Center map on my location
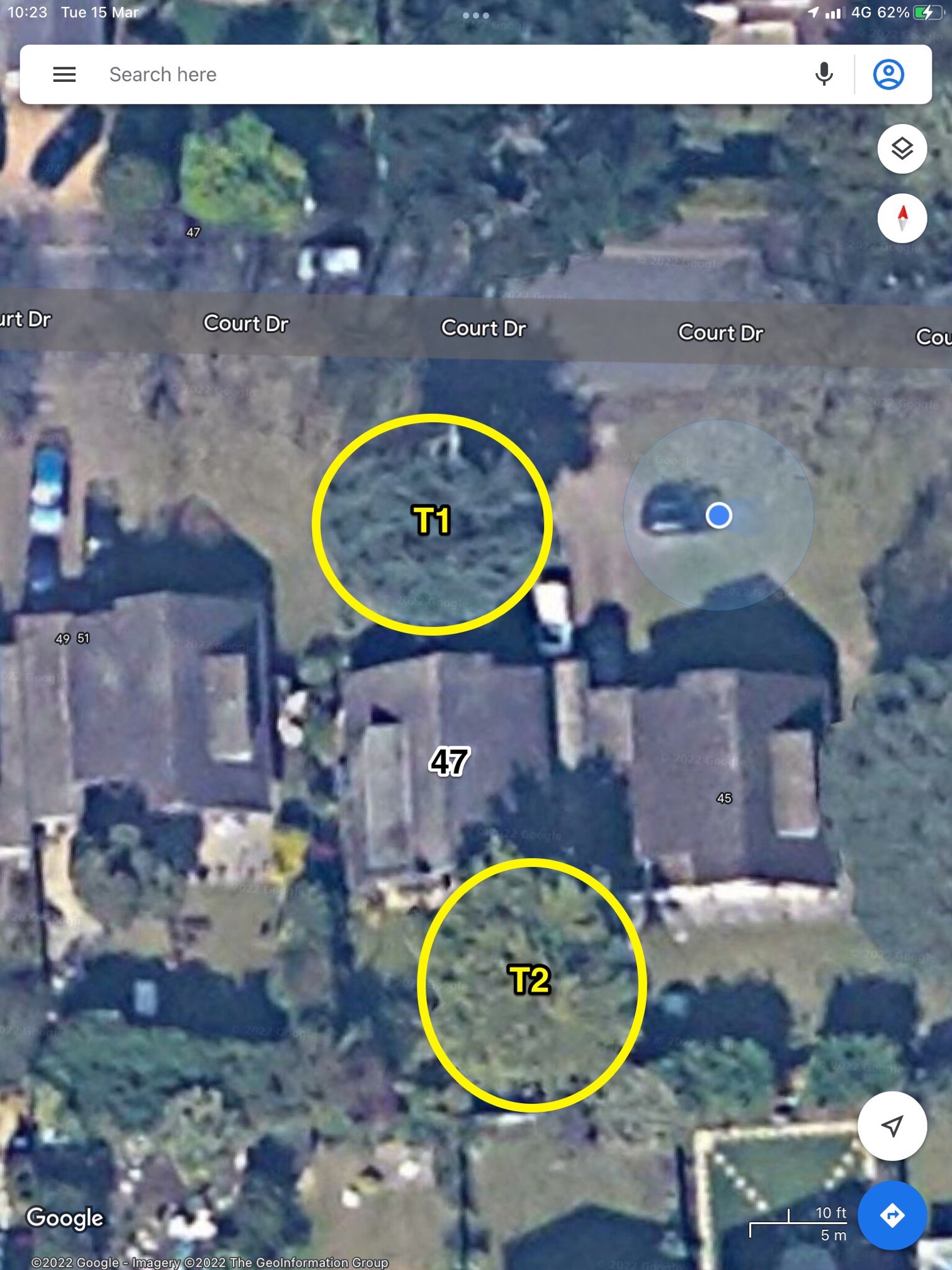 click(892, 1126)
